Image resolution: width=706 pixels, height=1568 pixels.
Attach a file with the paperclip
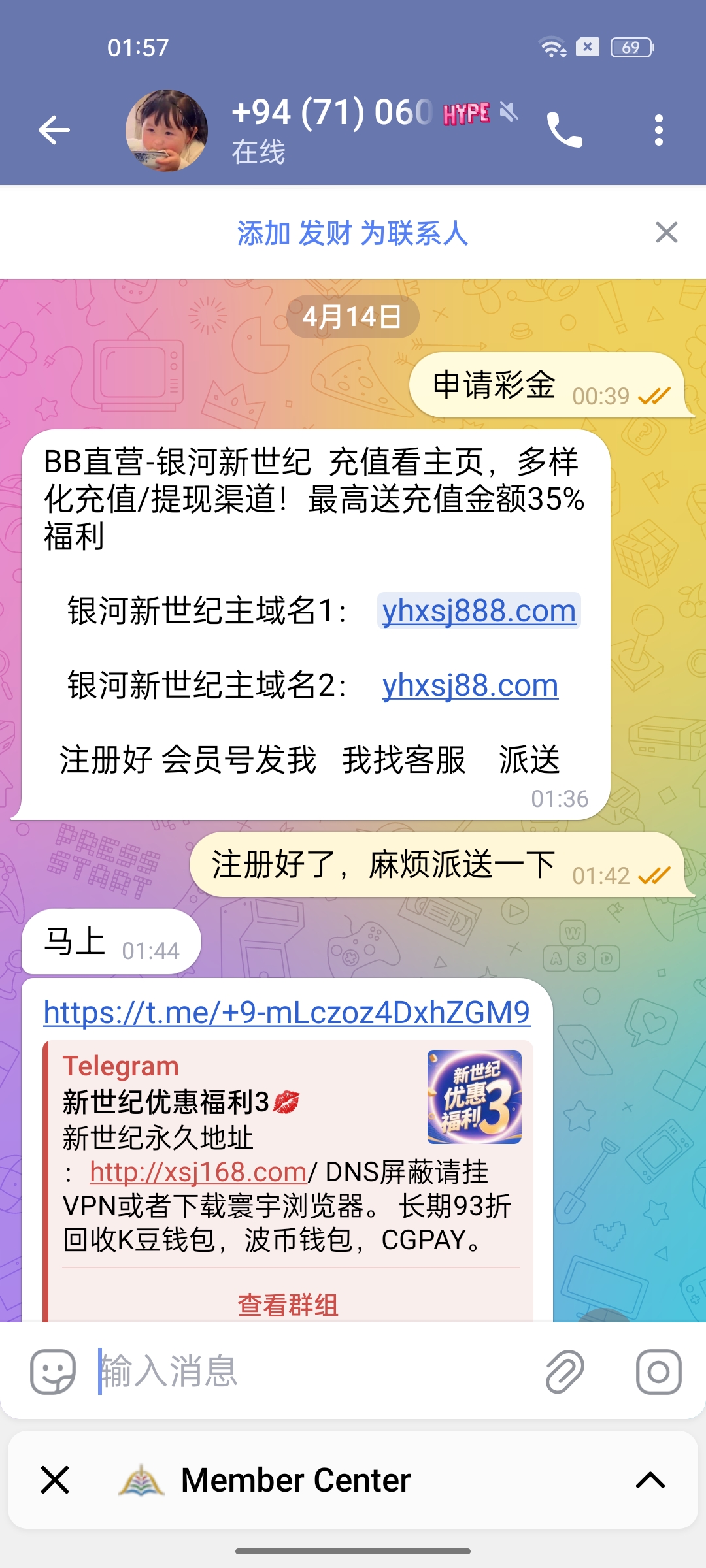565,1371
